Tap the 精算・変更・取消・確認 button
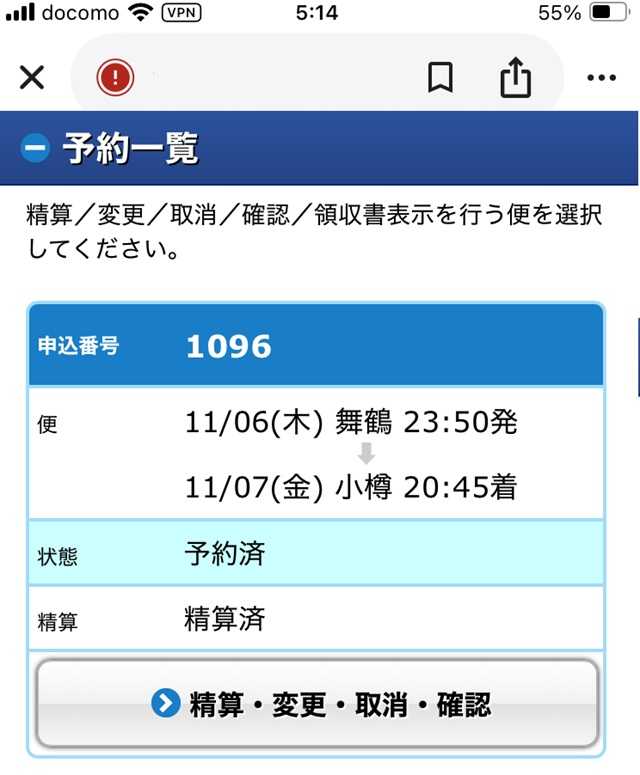Image resolution: width=640 pixels, height=775 pixels. [x=318, y=704]
